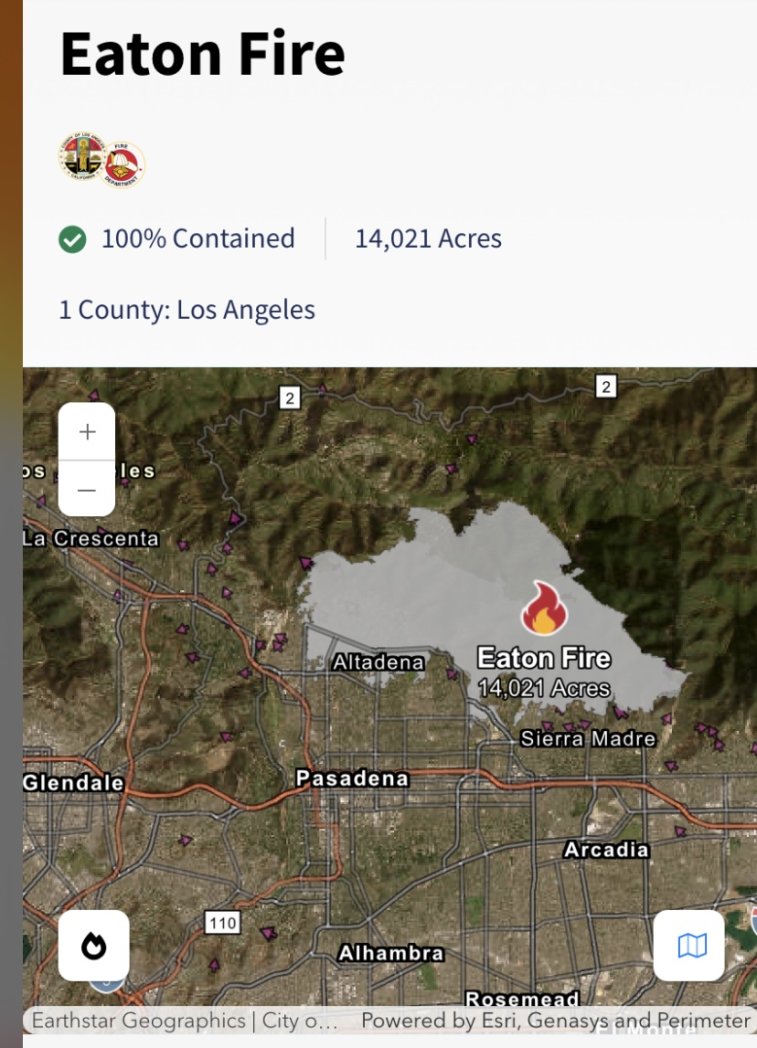Viewport: 757px width, 1048px height.
Task: Tap the Eaton Fire marker on the map
Action: (x=543, y=610)
